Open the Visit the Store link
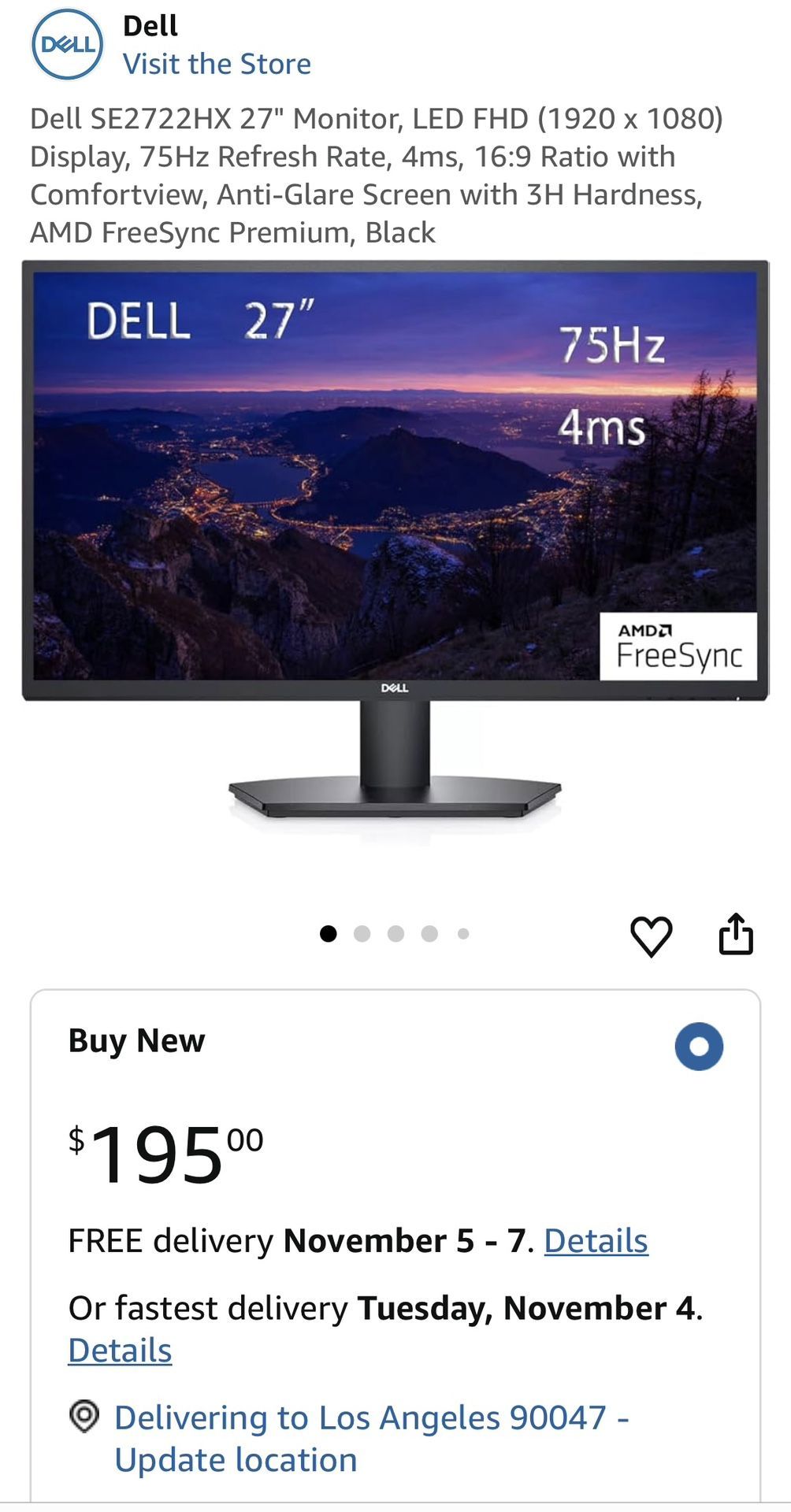Image resolution: width=791 pixels, height=1512 pixels. coord(214,64)
